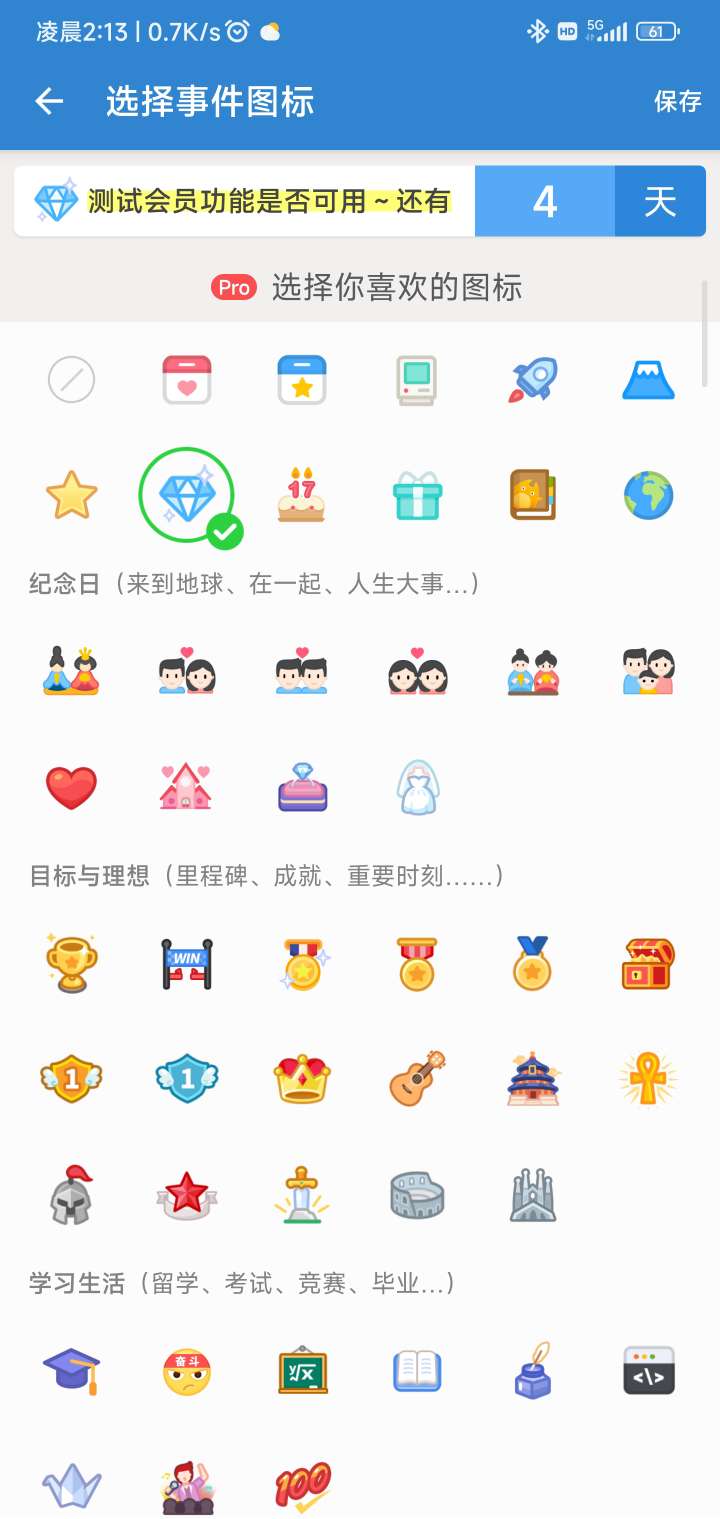Select the WIN finish line icon
Screen dimensions: 720x1519
[x=187, y=963]
